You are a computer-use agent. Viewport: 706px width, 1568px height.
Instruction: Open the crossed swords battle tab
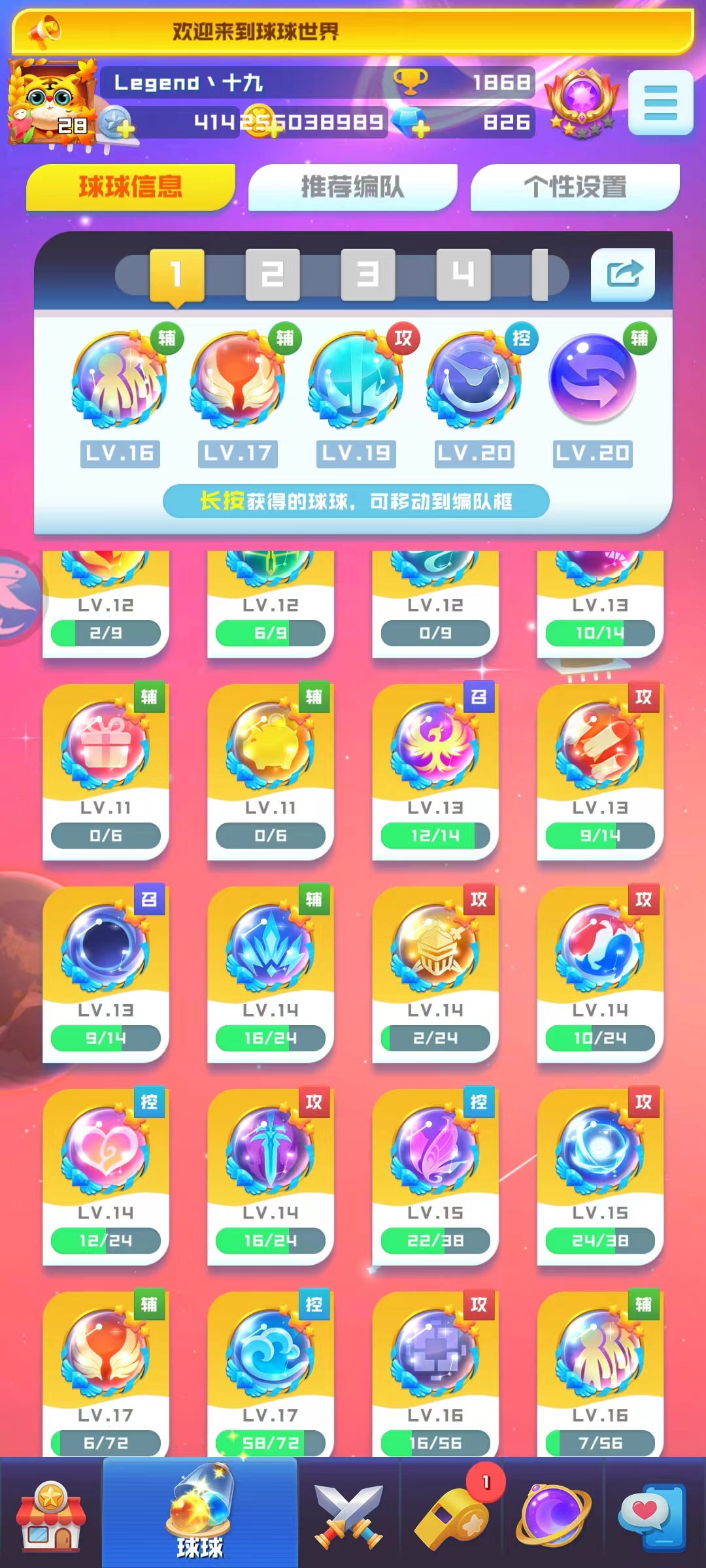348,1516
